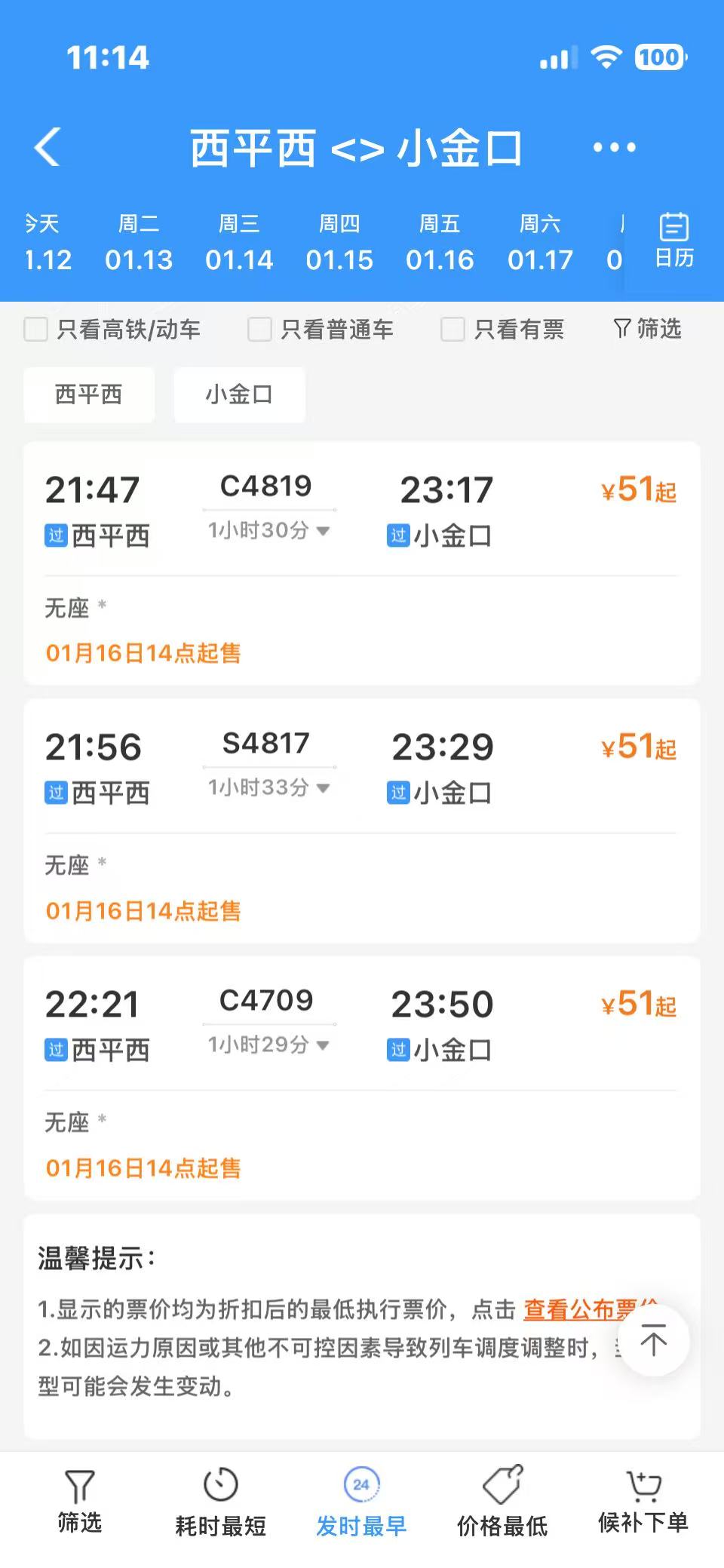
Task: Jump back to top with arrow button
Action: (653, 1341)
